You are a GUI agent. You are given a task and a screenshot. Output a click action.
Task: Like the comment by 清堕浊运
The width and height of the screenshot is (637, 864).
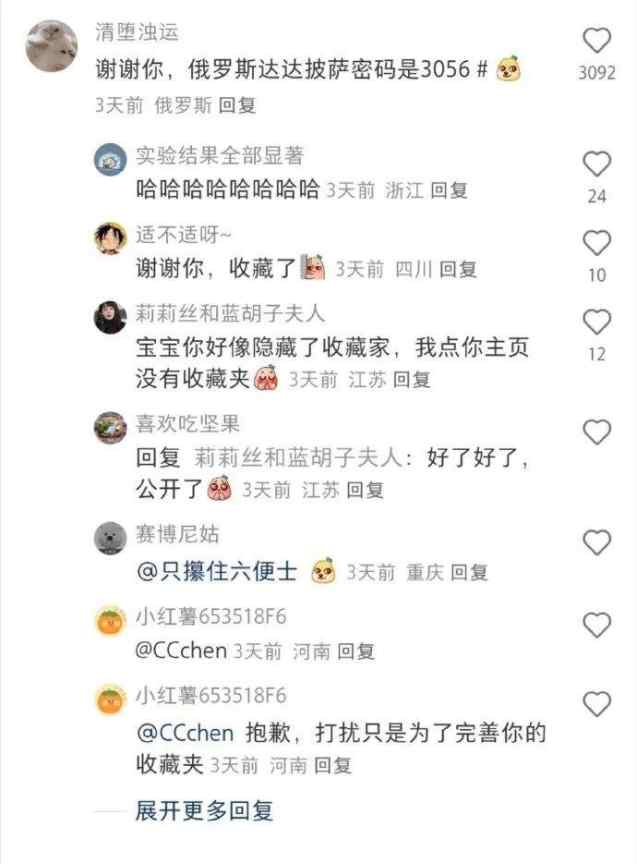point(596,41)
